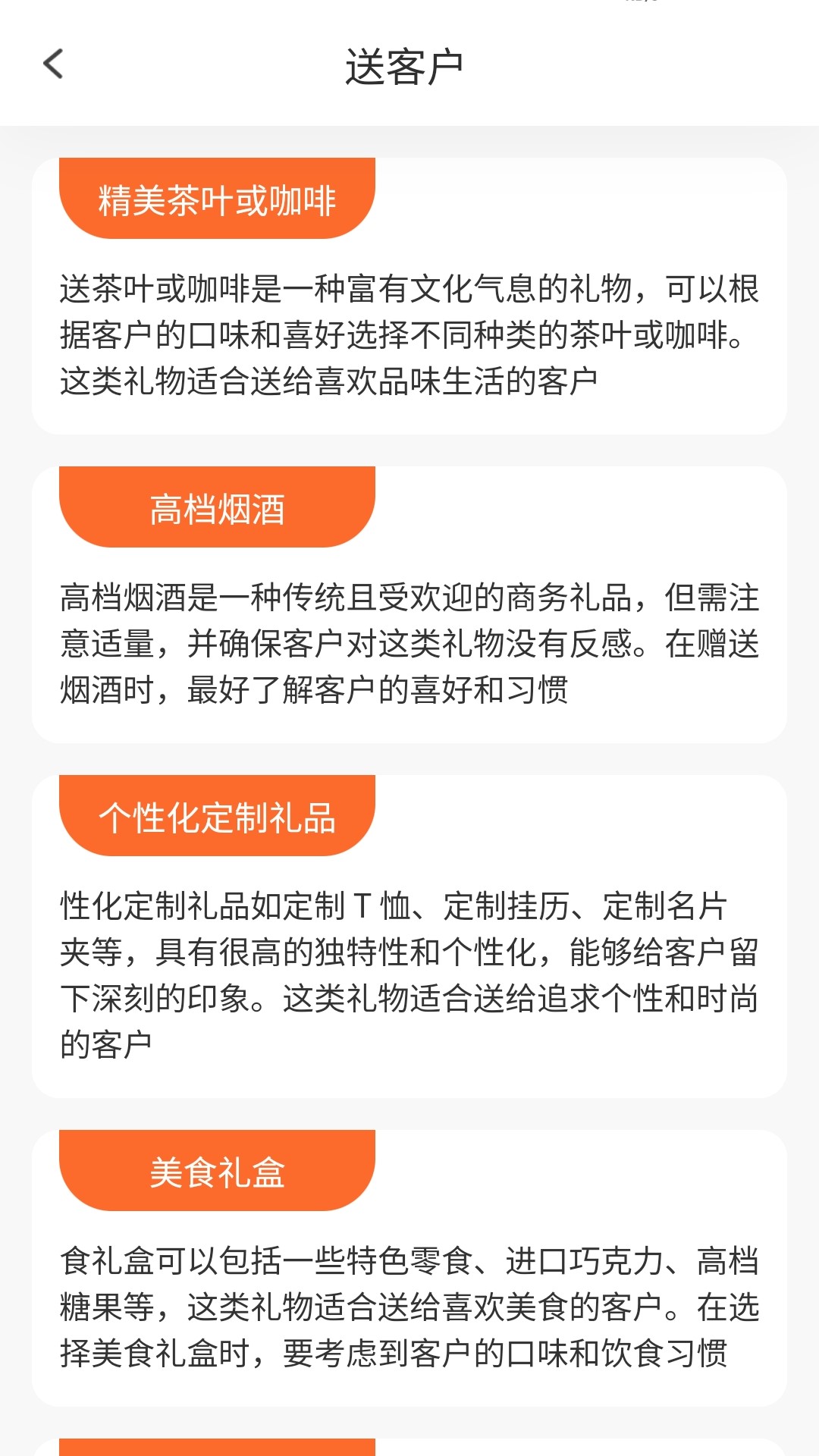Open the 高档烟酒 category header
This screenshot has height=1456, width=819.
pos(218,510)
